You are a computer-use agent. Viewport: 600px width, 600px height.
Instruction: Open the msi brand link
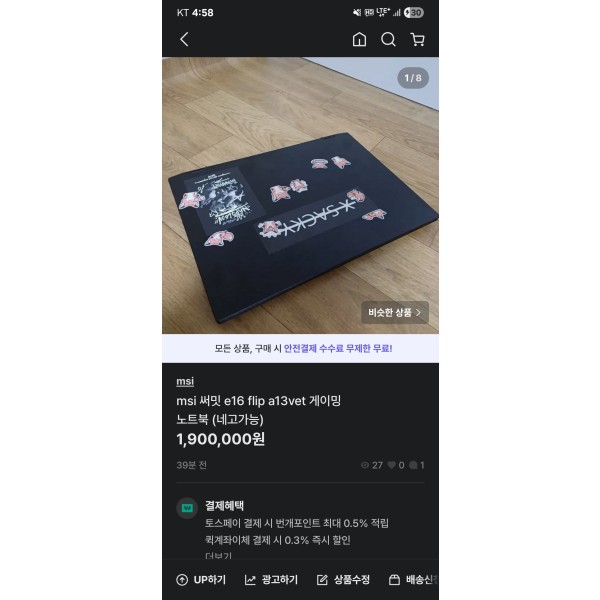pos(185,381)
